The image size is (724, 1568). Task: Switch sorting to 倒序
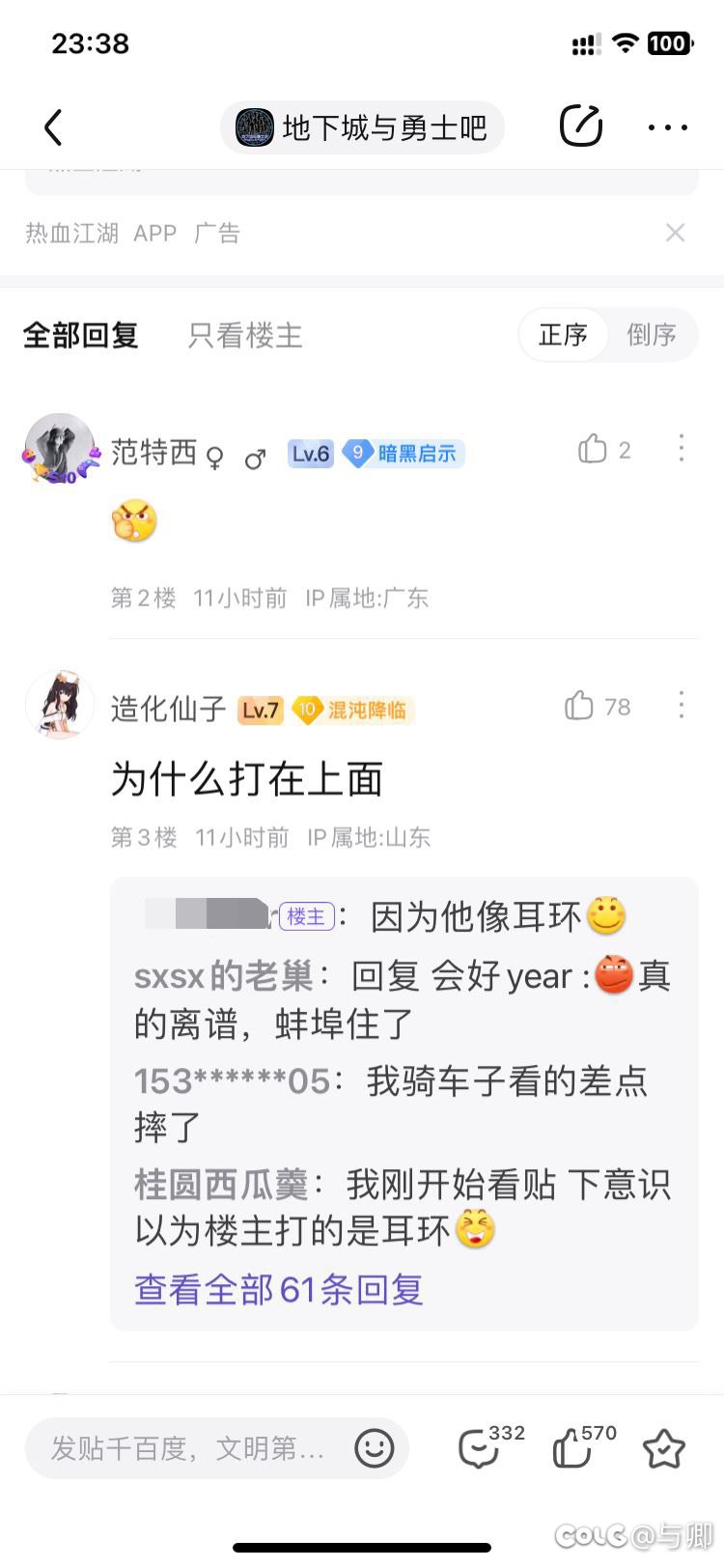pyautogui.click(x=652, y=335)
